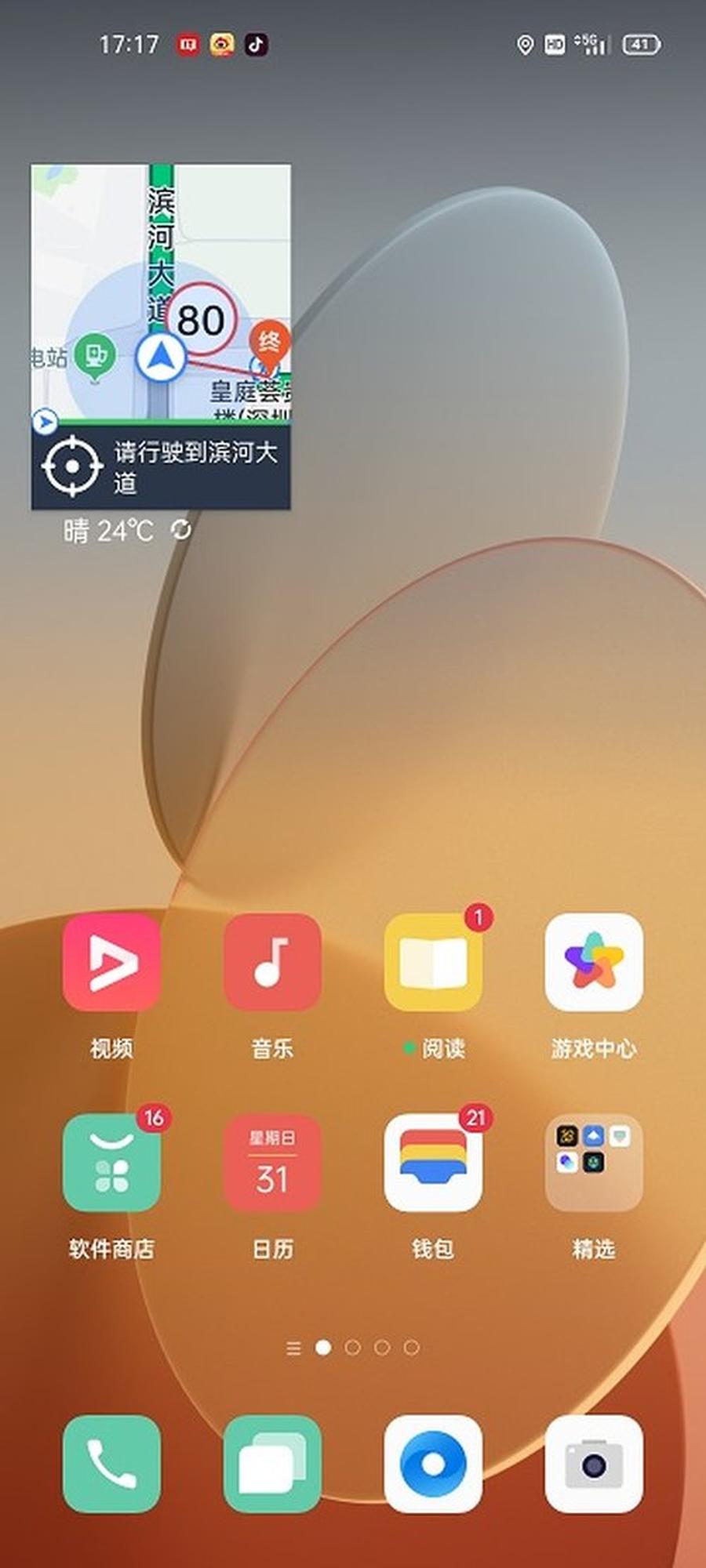The image size is (706, 1568).
Task: Open the messages app in dock
Action: [x=272, y=1463]
